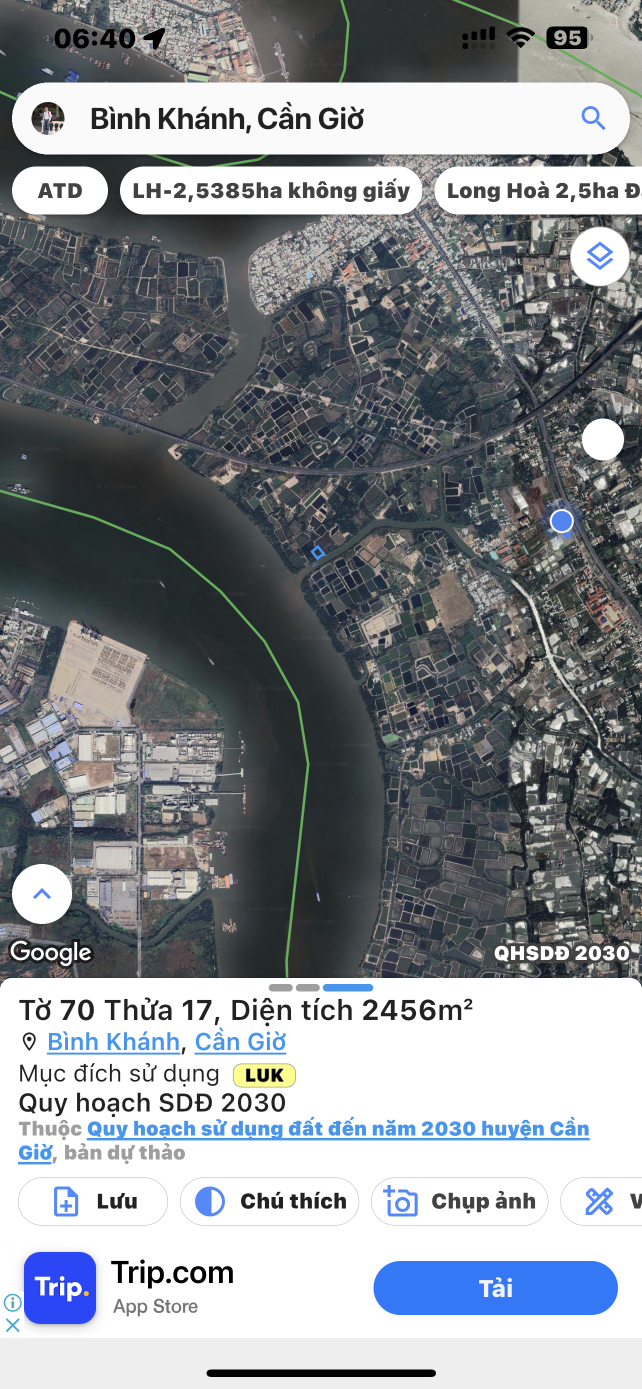This screenshot has height=1389, width=642.
Task: Select the ATD chip
Action: click(60, 191)
